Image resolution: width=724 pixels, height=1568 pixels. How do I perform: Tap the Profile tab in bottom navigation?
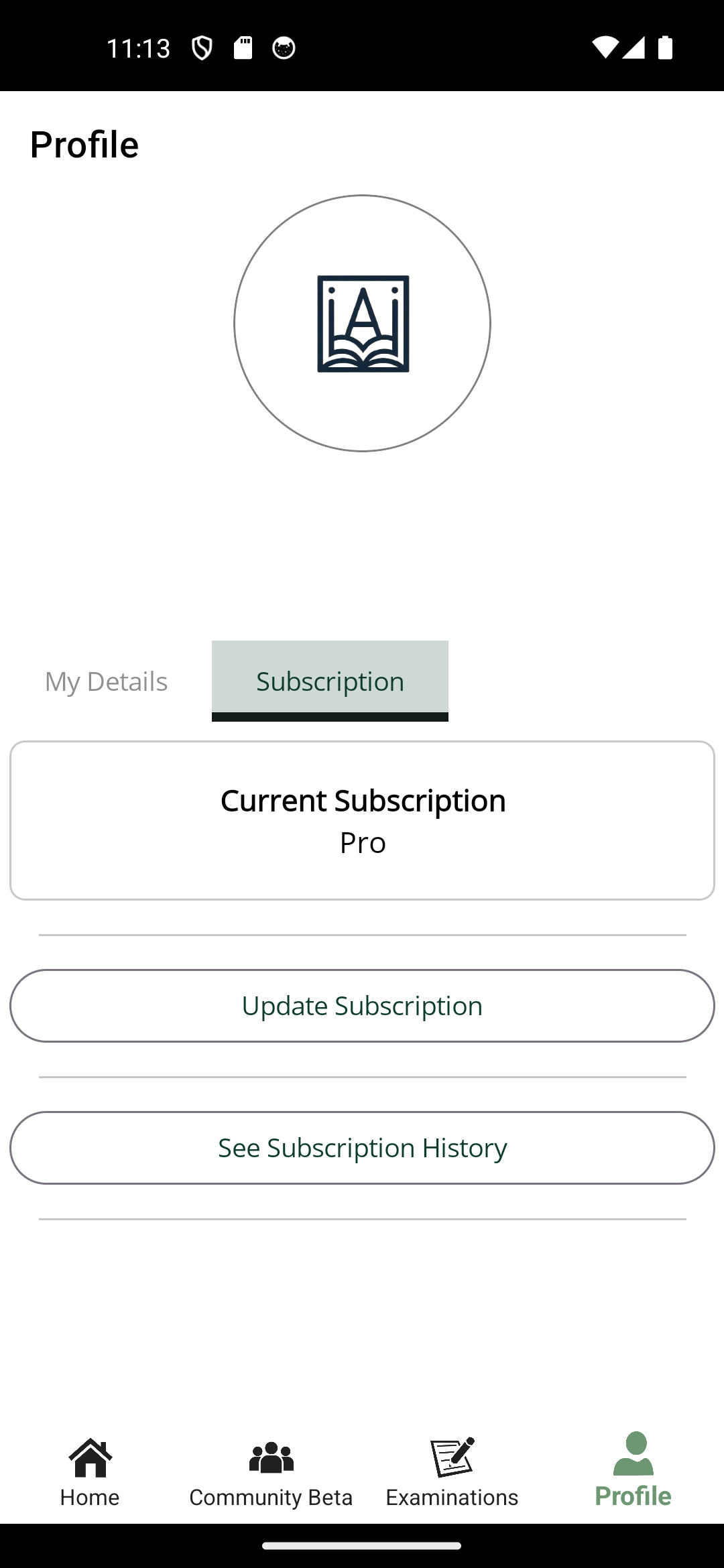(x=633, y=1472)
